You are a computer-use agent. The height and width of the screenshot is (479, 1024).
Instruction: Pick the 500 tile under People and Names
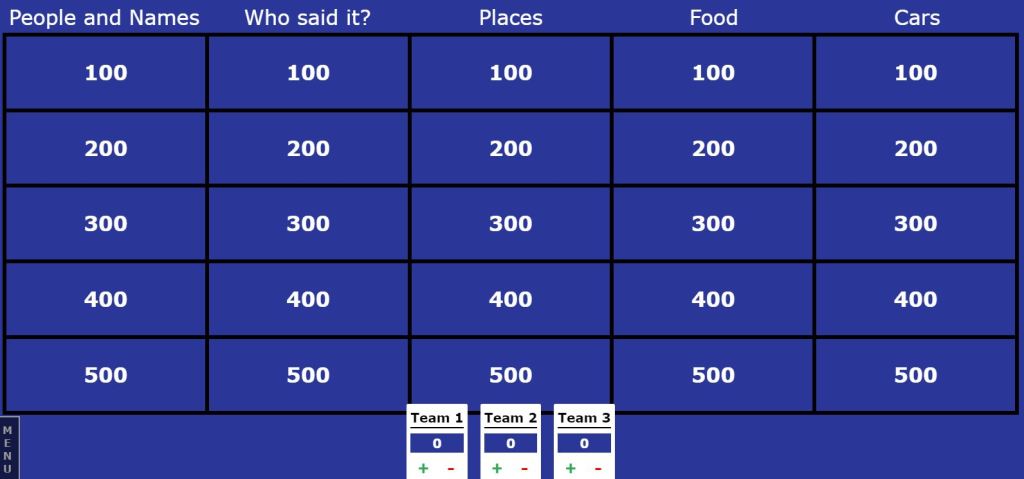(106, 375)
